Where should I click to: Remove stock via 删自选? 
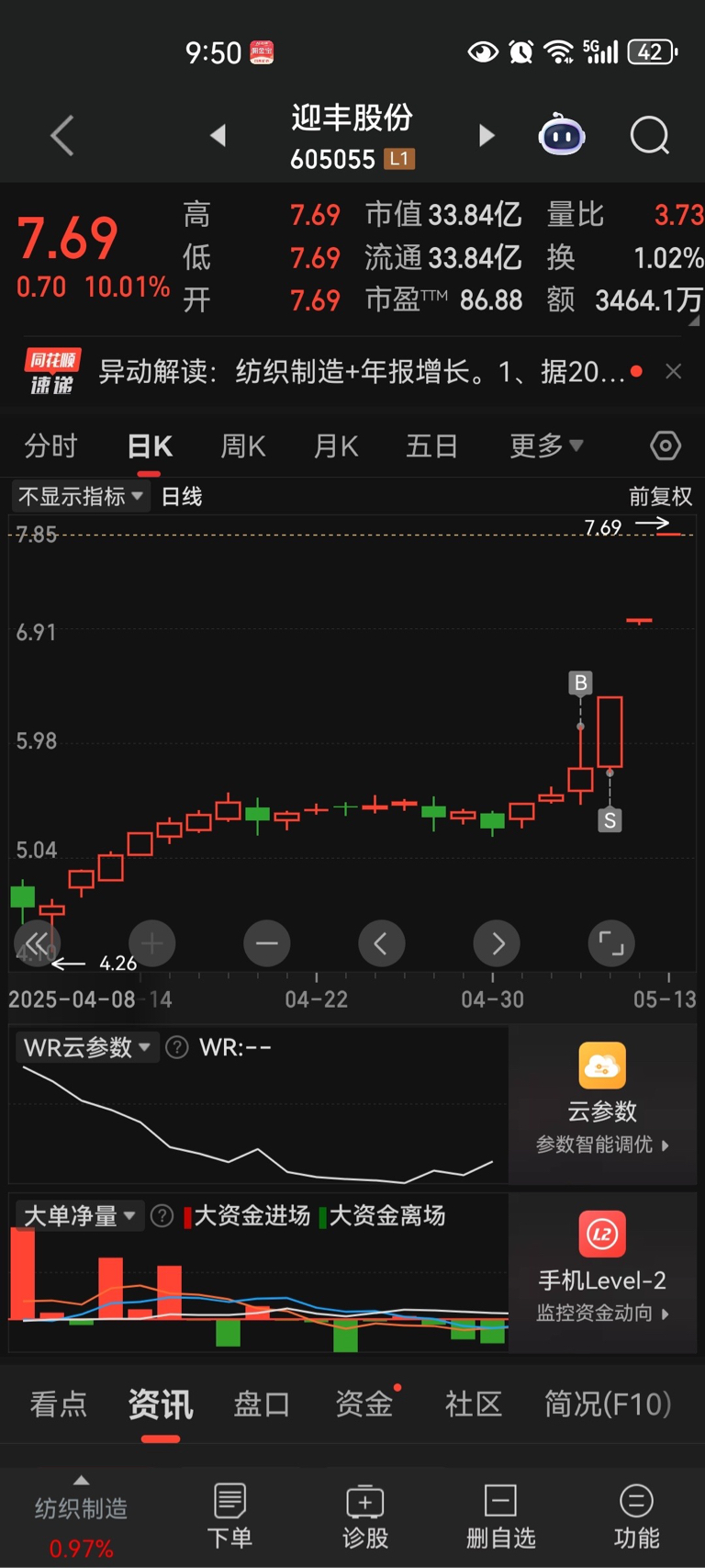coord(500,1517)
